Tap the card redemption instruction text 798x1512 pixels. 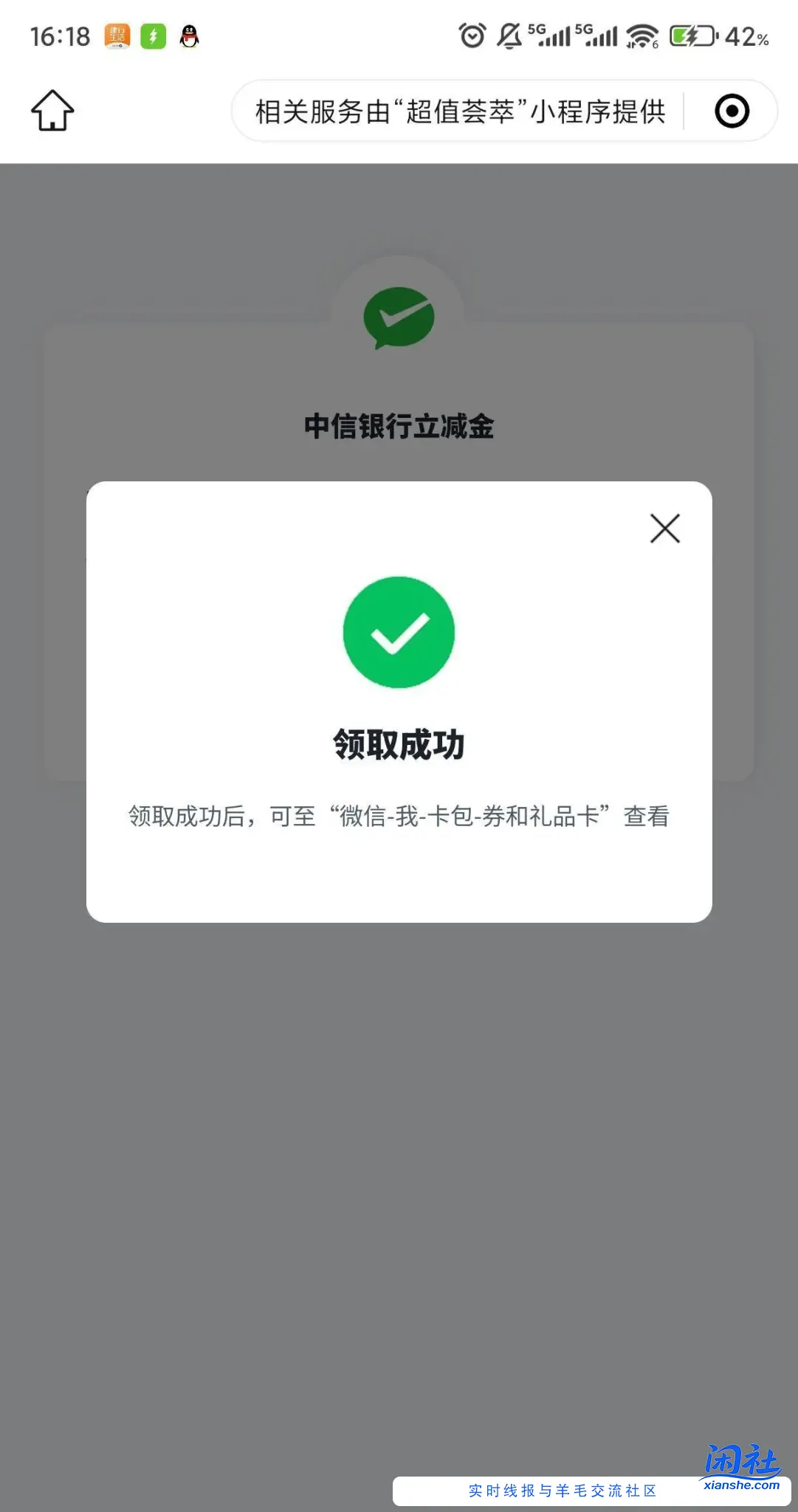tap(399, 817)
